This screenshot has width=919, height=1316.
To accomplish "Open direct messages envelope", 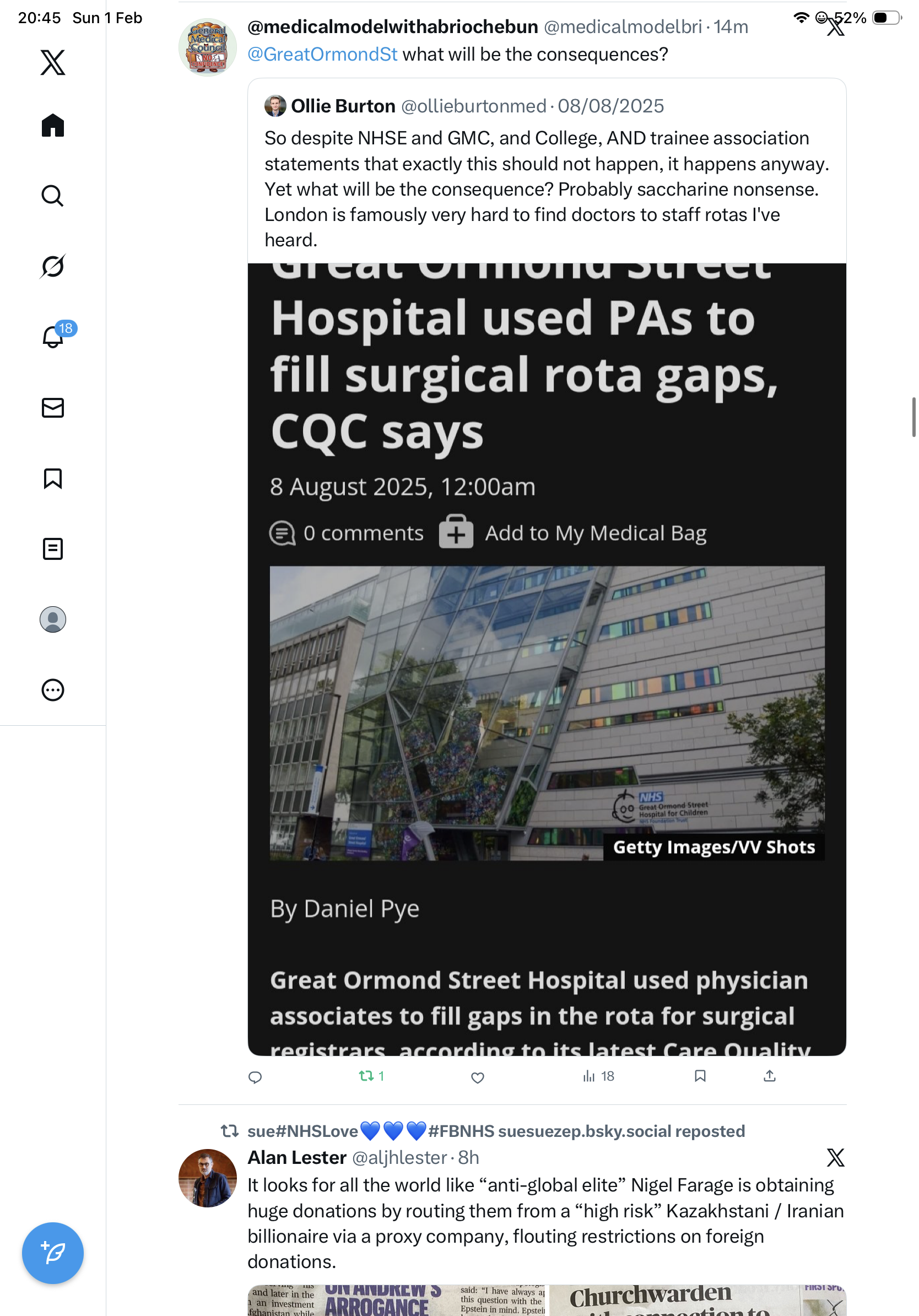I will [x=53, y=407].
